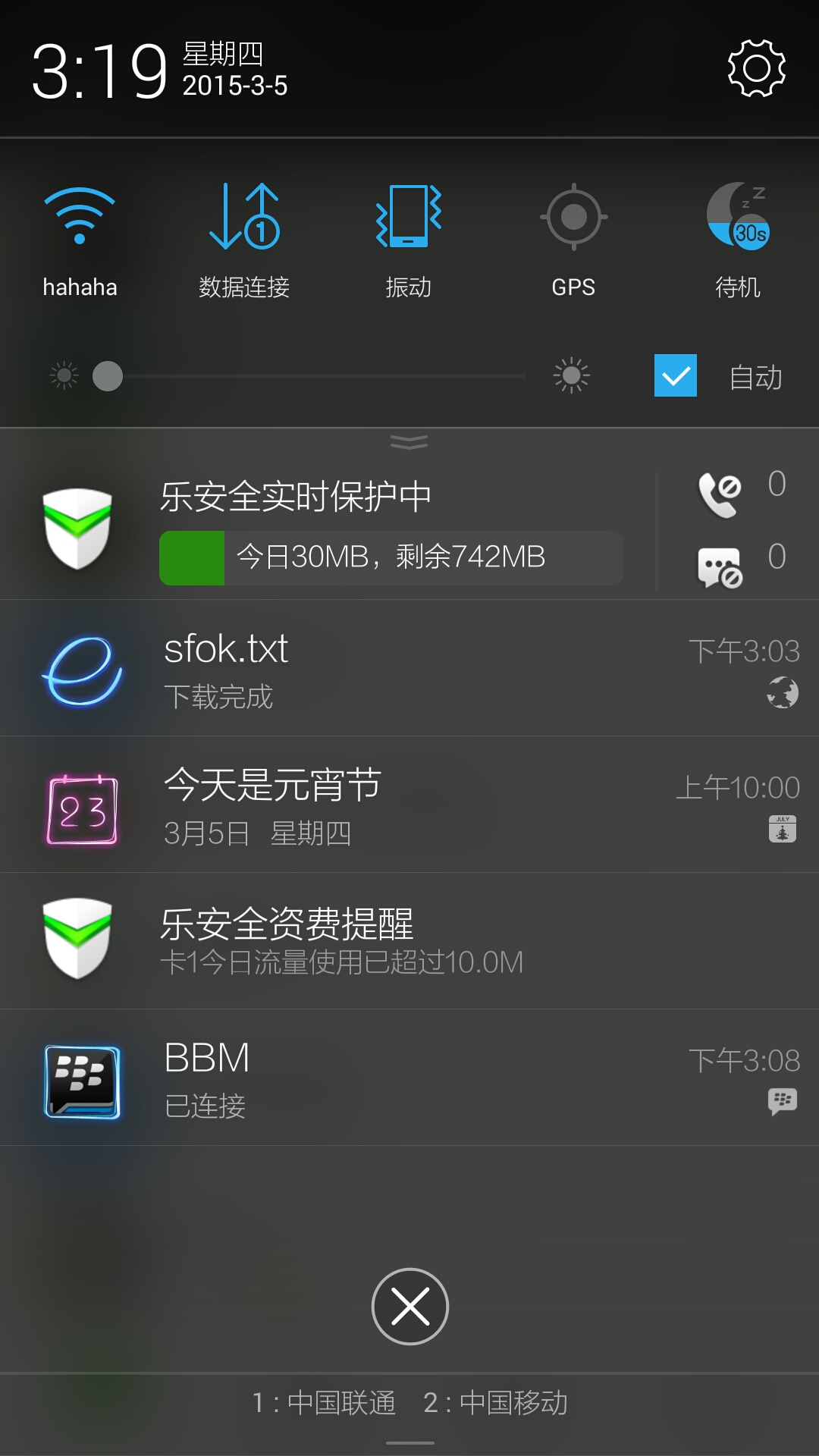Uncheck the 自动 auto-brightness checkbox
This screenshot has width=819, height=1456.
[676, 375]
